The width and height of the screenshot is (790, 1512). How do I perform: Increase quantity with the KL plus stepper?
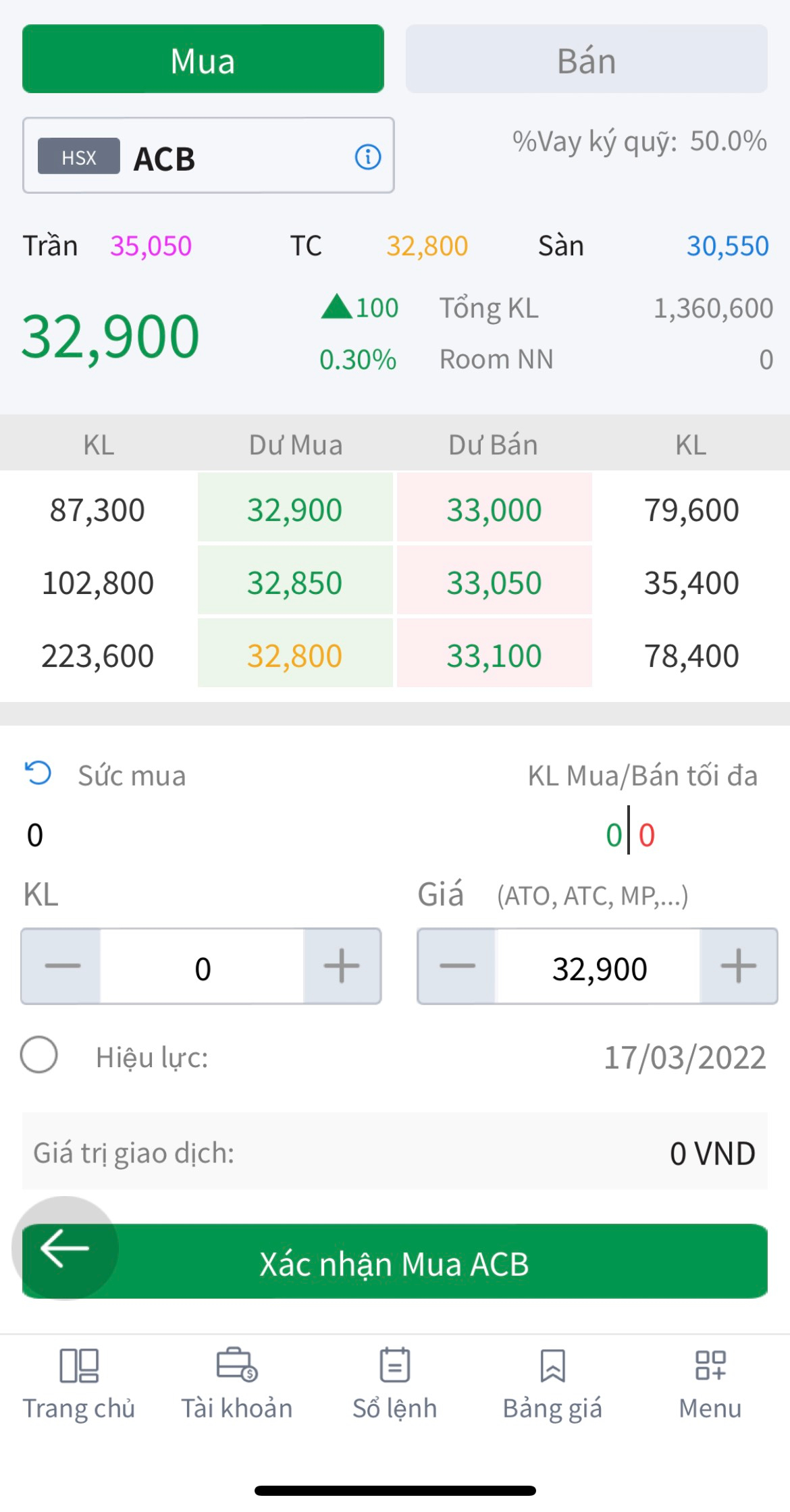tap(342, 967)
